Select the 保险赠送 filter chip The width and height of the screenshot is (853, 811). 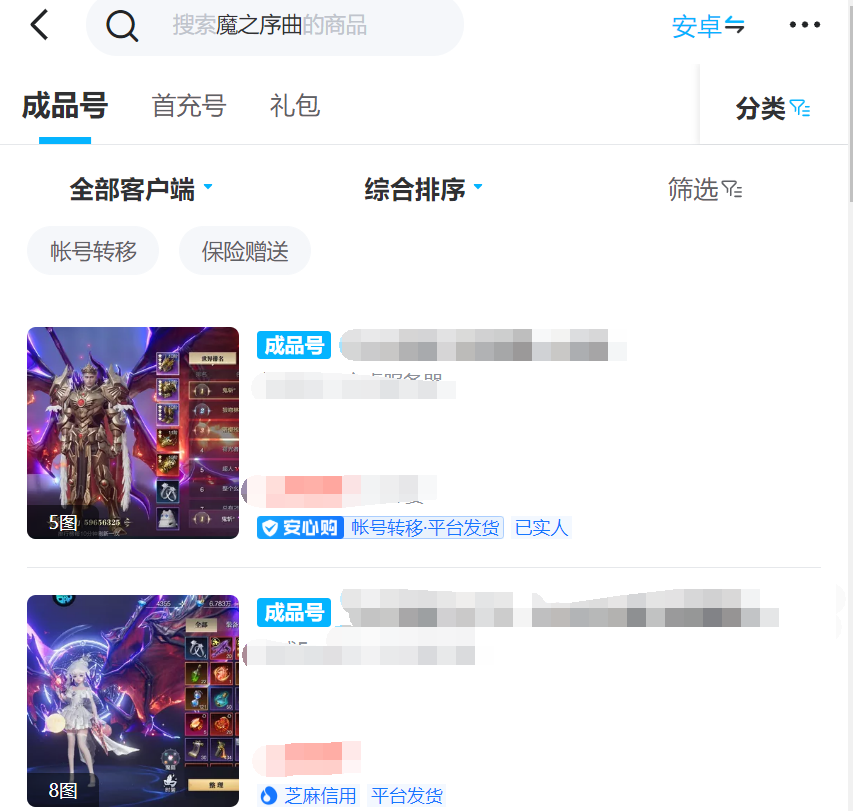tap(245, 251)
